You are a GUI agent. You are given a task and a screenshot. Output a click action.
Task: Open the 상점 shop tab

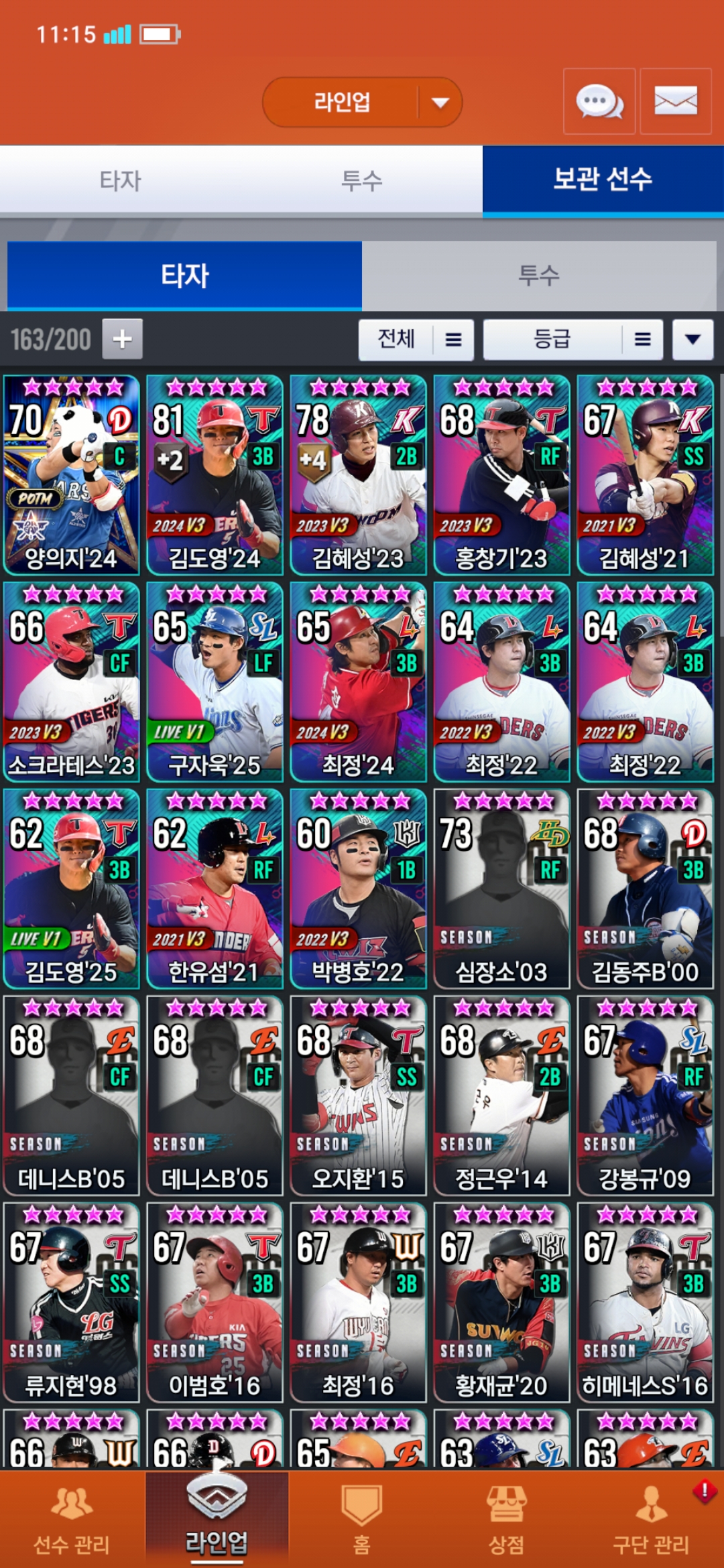point(507,1519)
